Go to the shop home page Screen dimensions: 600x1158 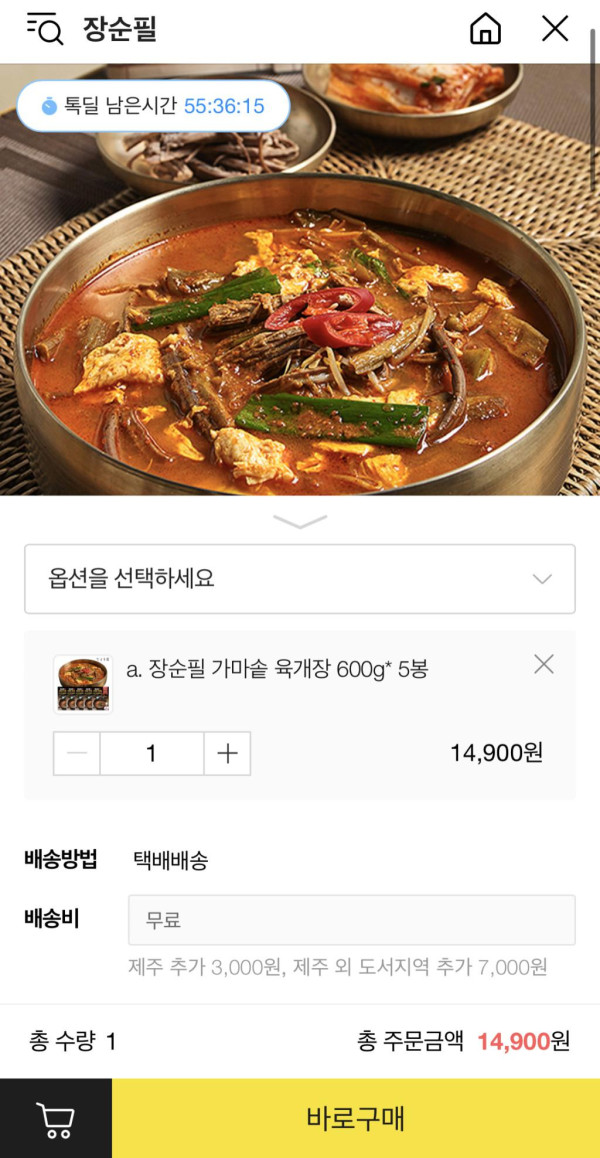click(x=485, y=29)
